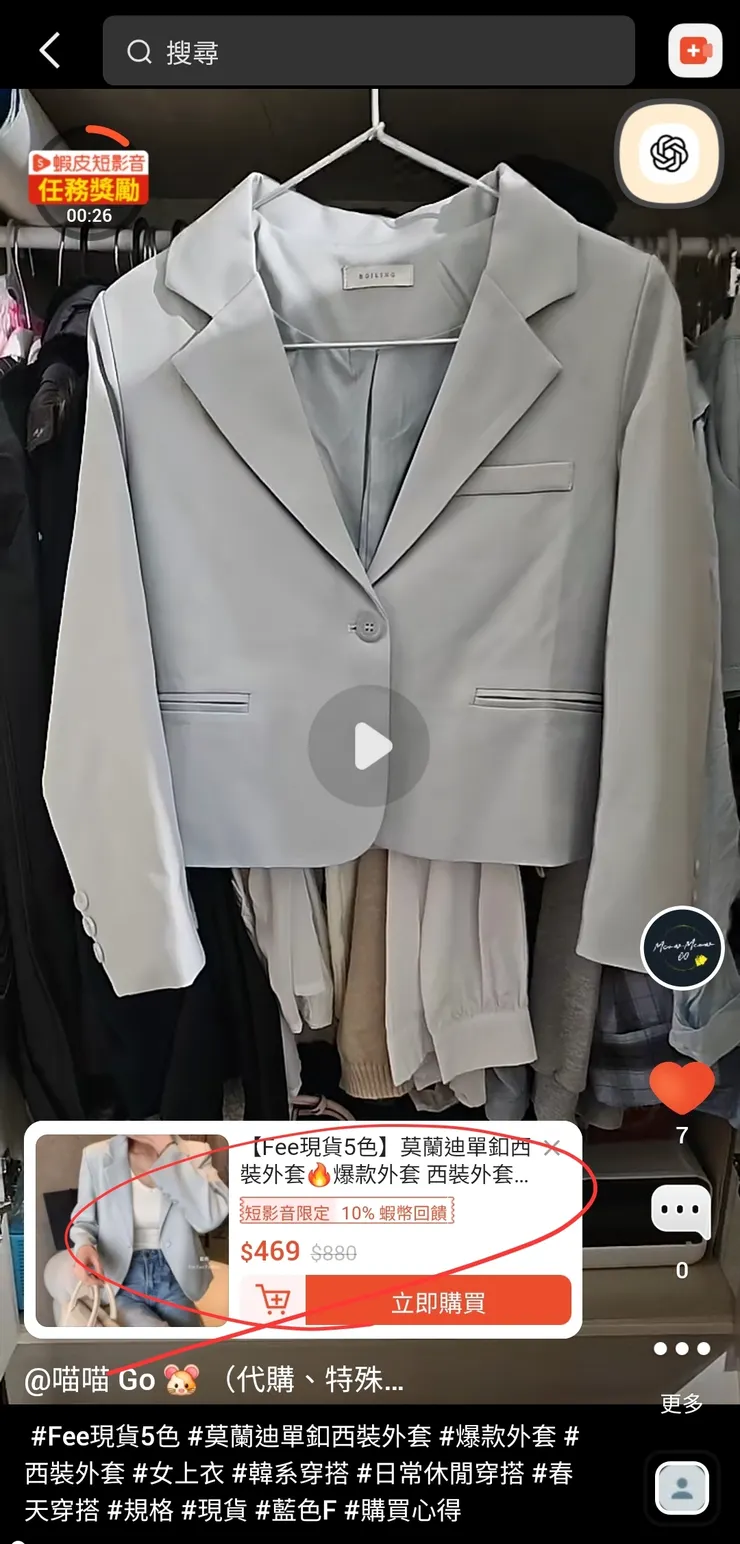Tap the video record camera icon

coord(695,51)
